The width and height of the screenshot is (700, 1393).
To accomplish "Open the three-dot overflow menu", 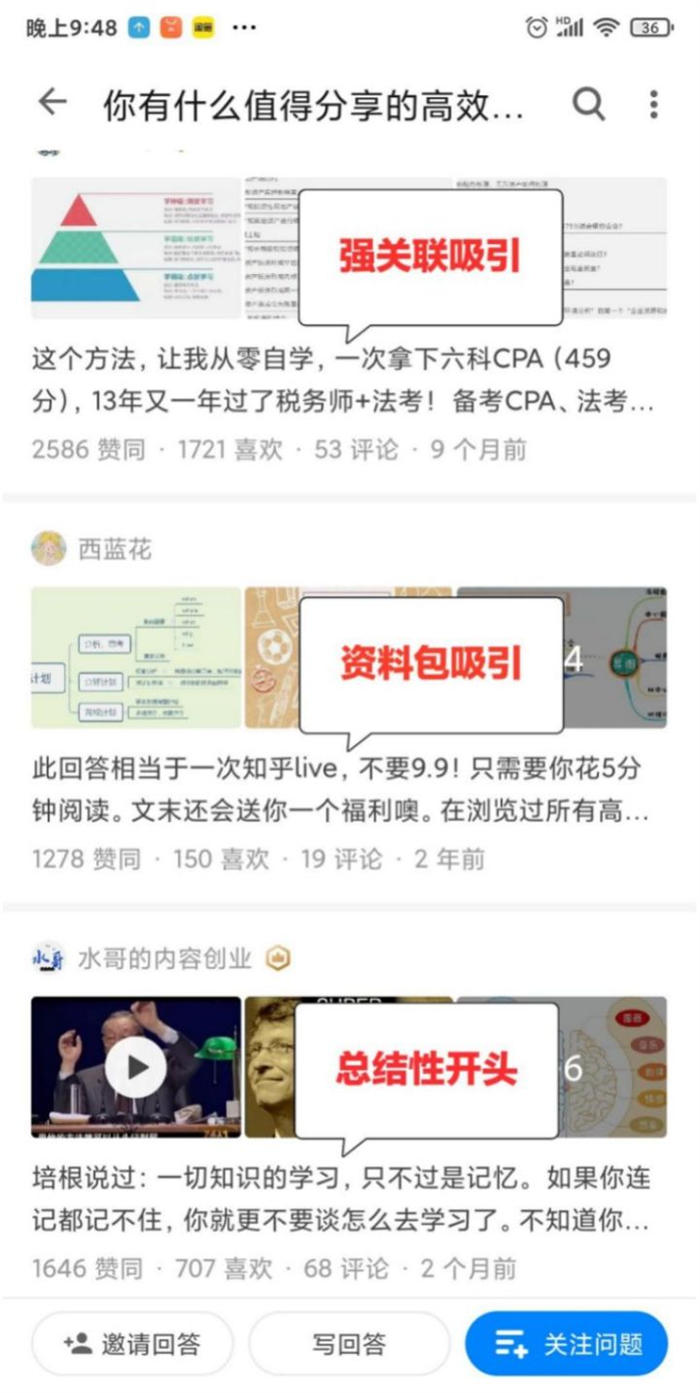I will 653,103.
